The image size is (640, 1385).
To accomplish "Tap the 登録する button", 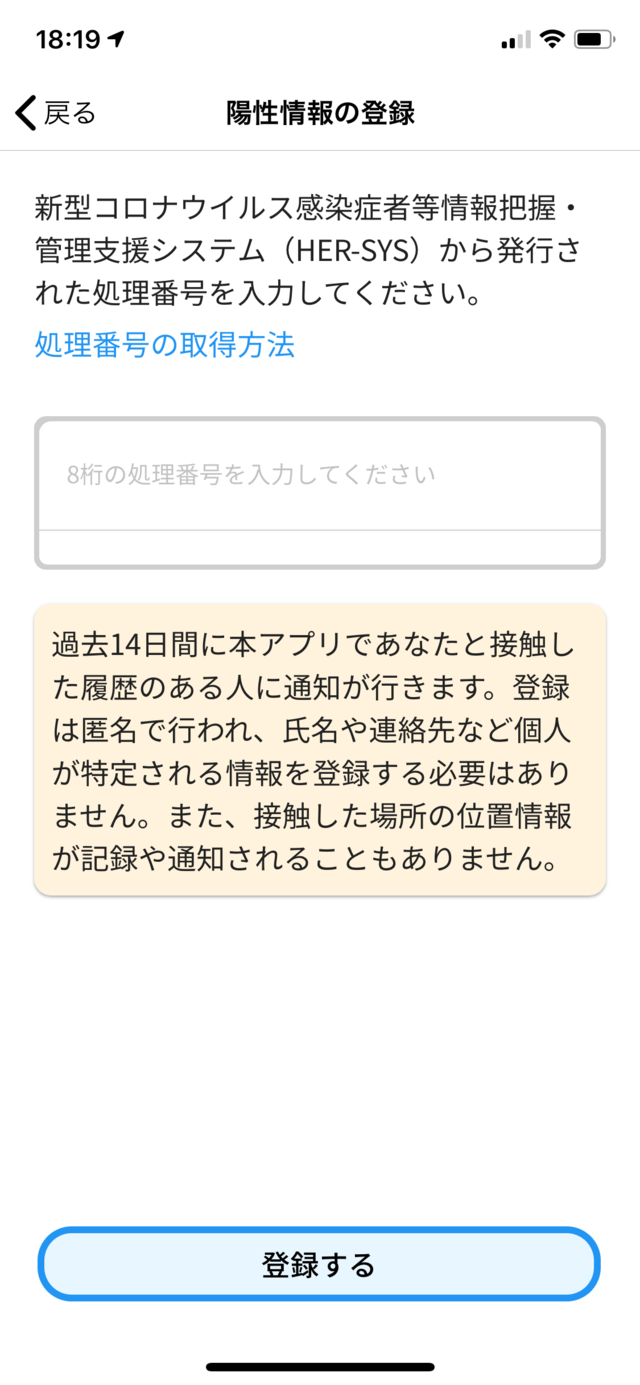I will pyautogui.click(x=319, y=1264).
